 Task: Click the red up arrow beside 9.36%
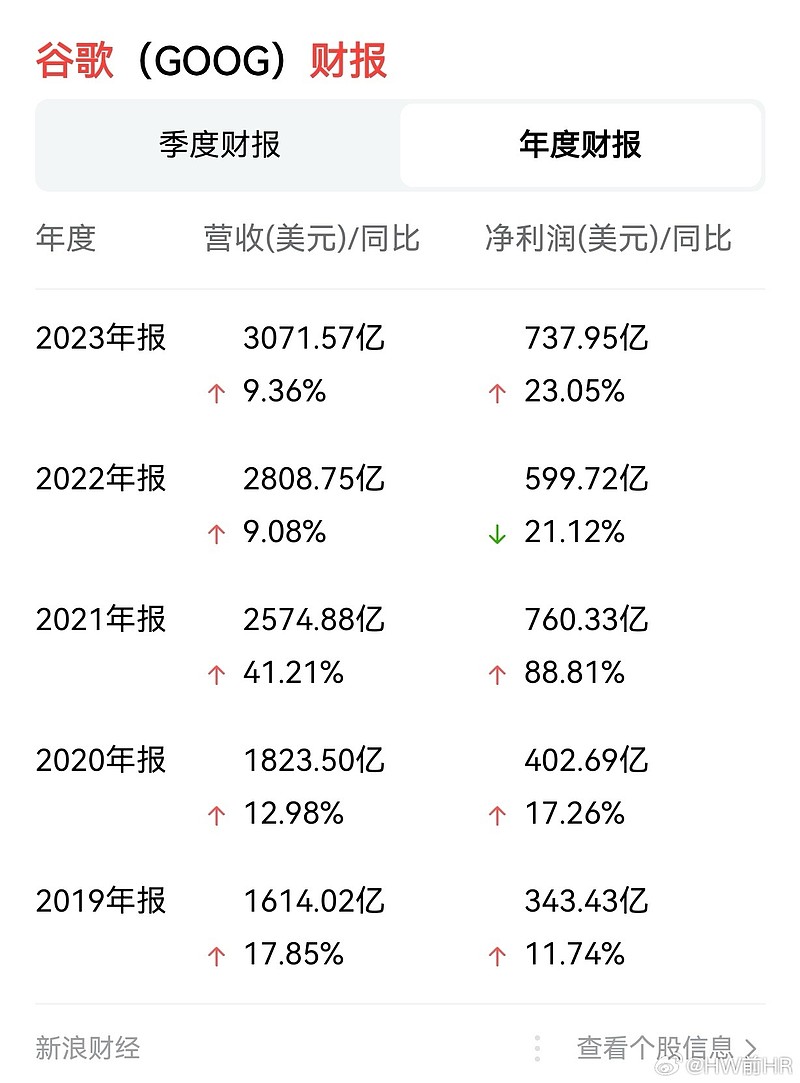[215, 392]
